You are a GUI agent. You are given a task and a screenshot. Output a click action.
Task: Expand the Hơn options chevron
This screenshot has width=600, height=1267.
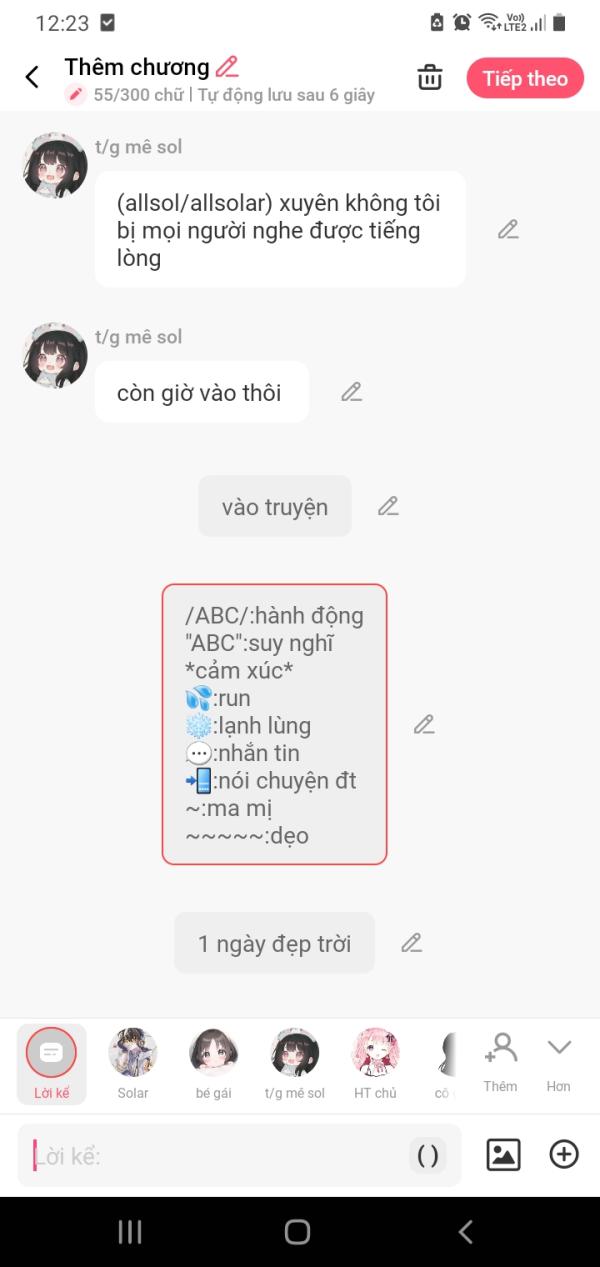pyautogui.click(x=558, y=1062)
